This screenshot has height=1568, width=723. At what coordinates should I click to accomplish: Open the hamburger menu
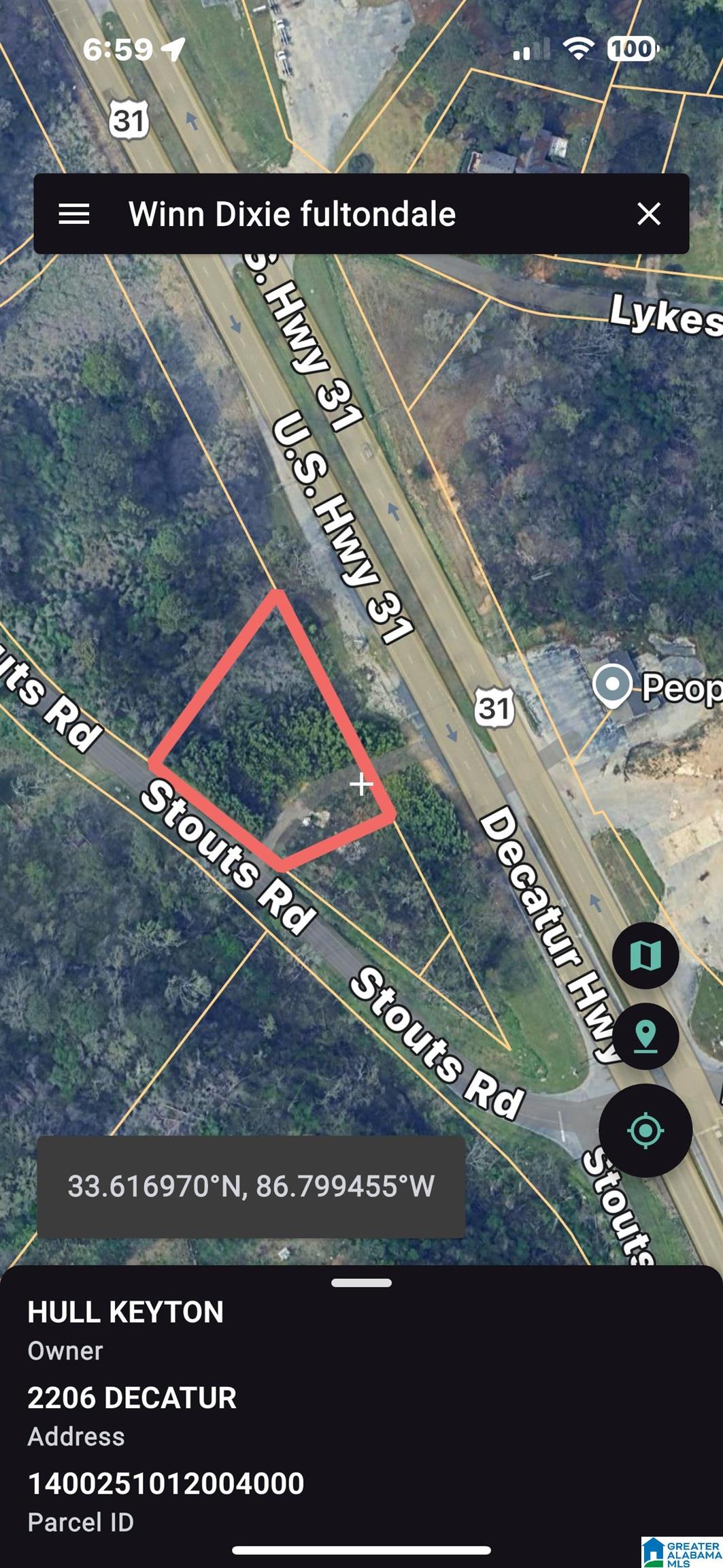pos(74,214)
